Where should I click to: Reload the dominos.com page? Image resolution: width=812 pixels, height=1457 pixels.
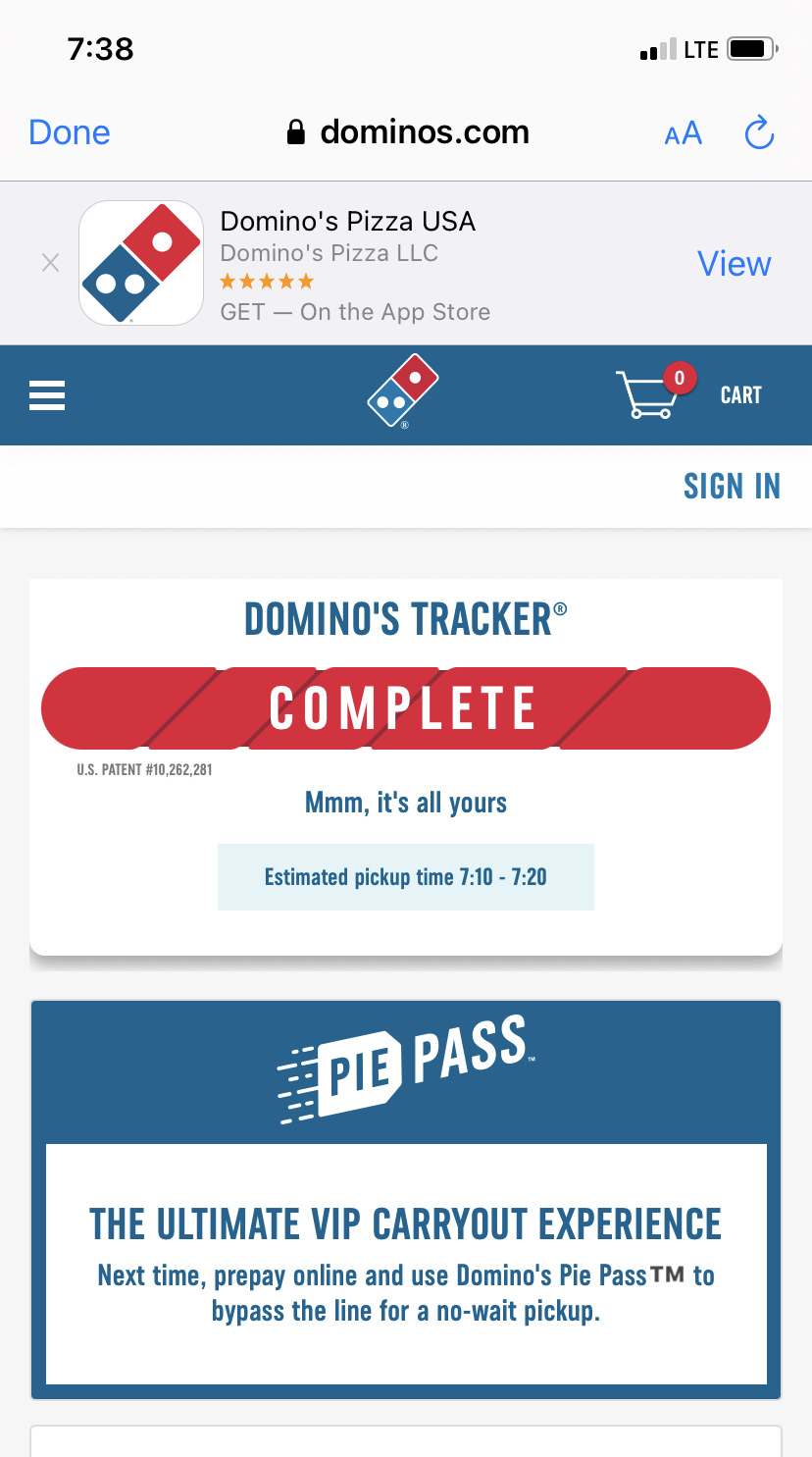coord(759,132)
